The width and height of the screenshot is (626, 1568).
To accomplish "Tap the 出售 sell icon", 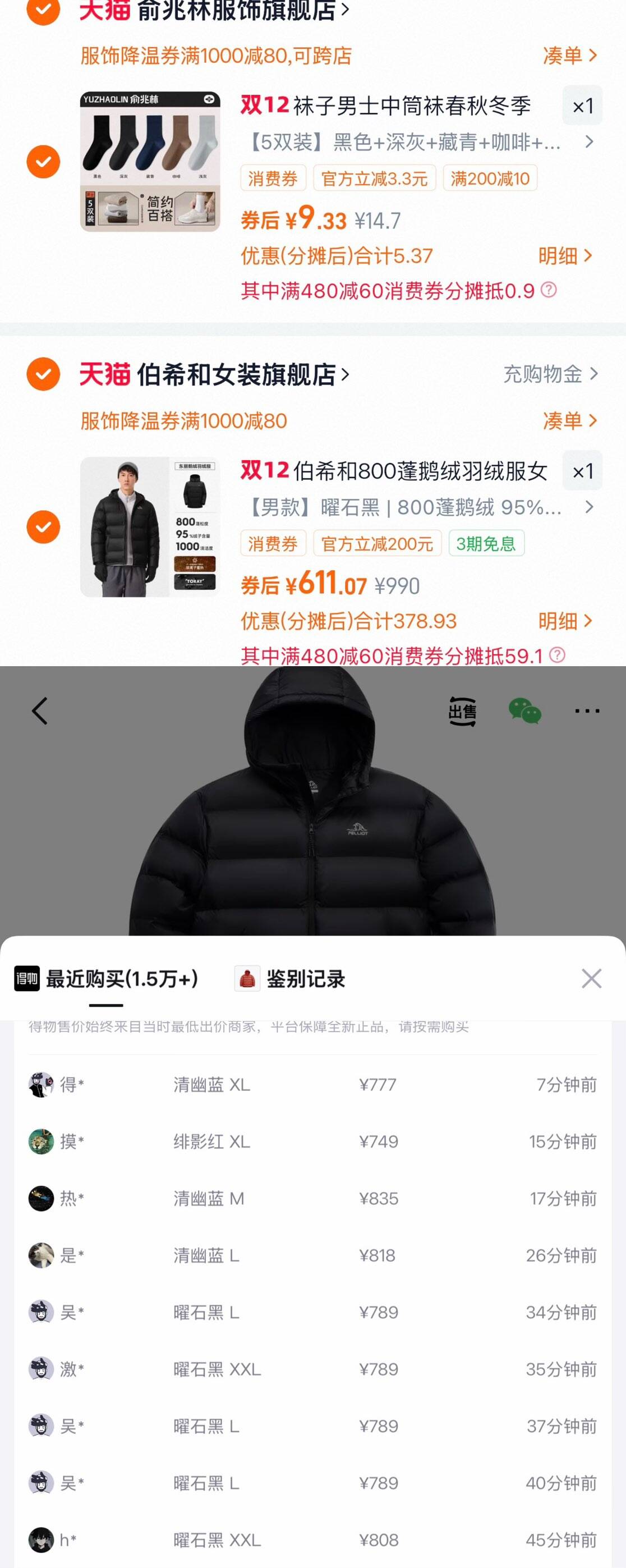I will pyautogui.click(x=462, y=711).
